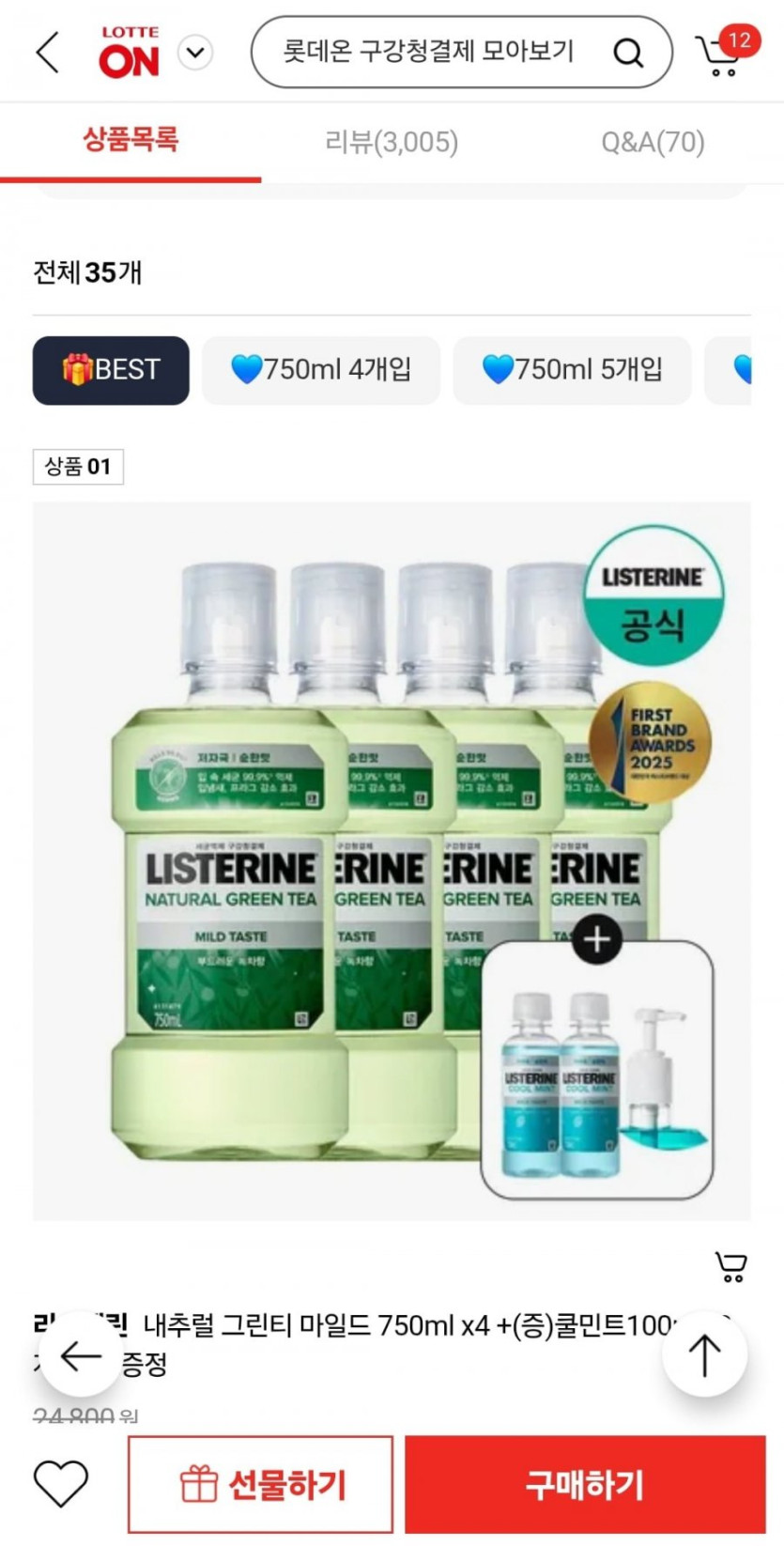
Task: Open the Q&A(70) tab
Action: 653,142
